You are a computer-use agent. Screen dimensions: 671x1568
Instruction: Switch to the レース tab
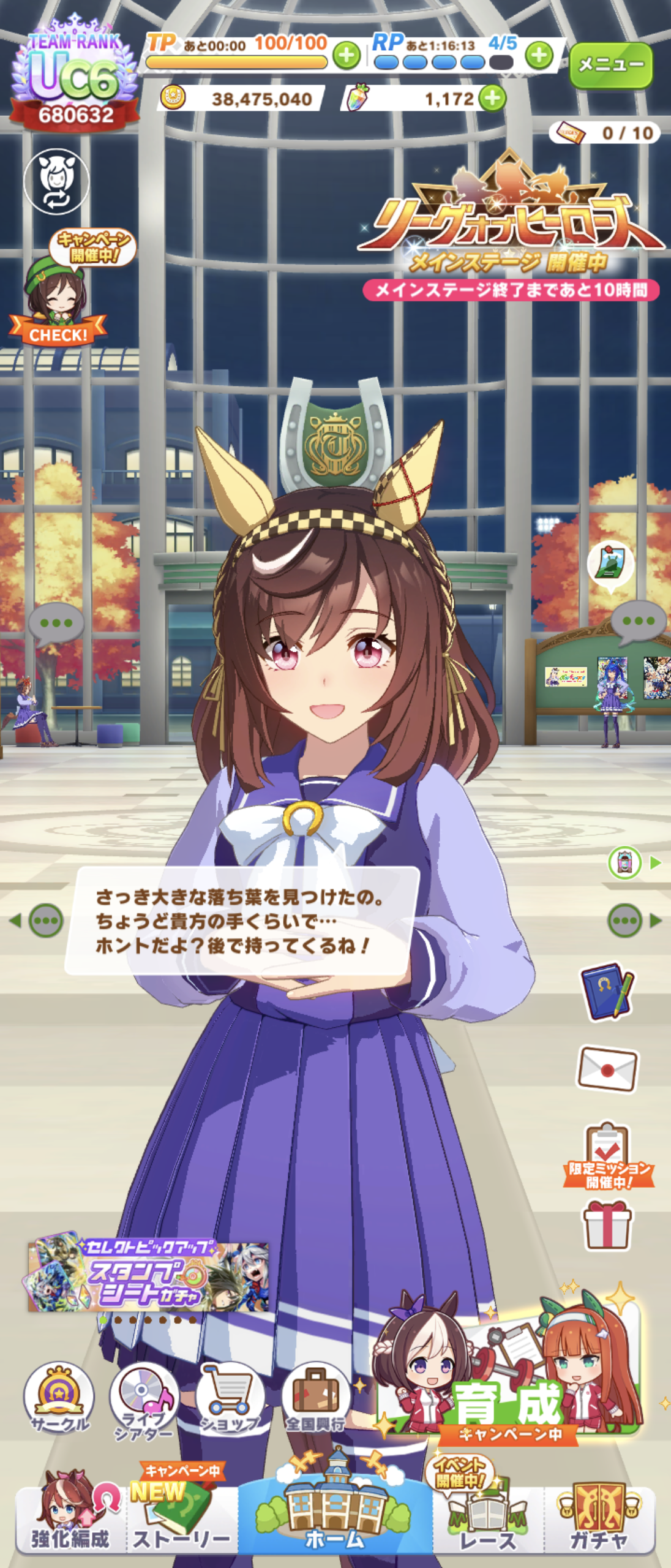487,1519
